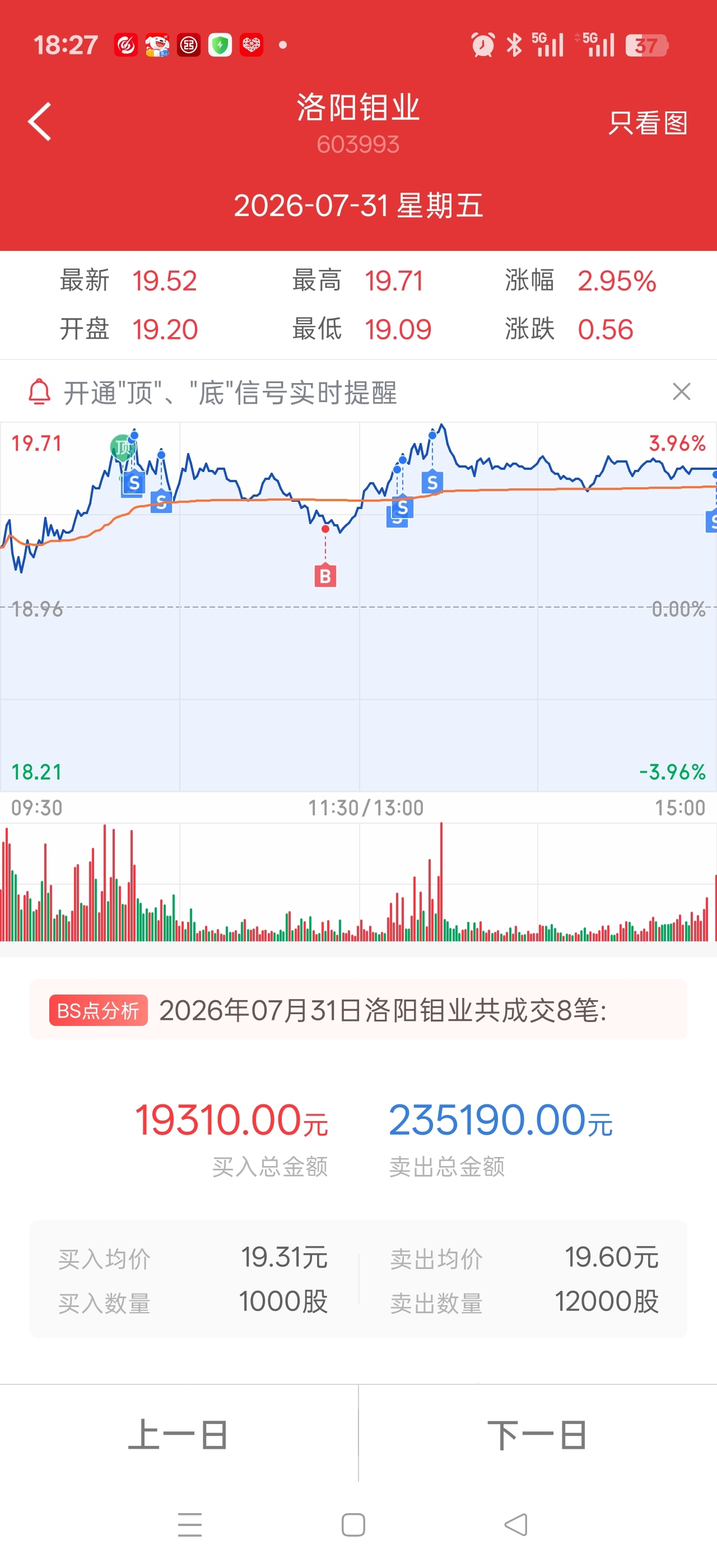717x1568 pixels.
Task: Tap 只看图 to view chart only
Action: tap(648, 123)
